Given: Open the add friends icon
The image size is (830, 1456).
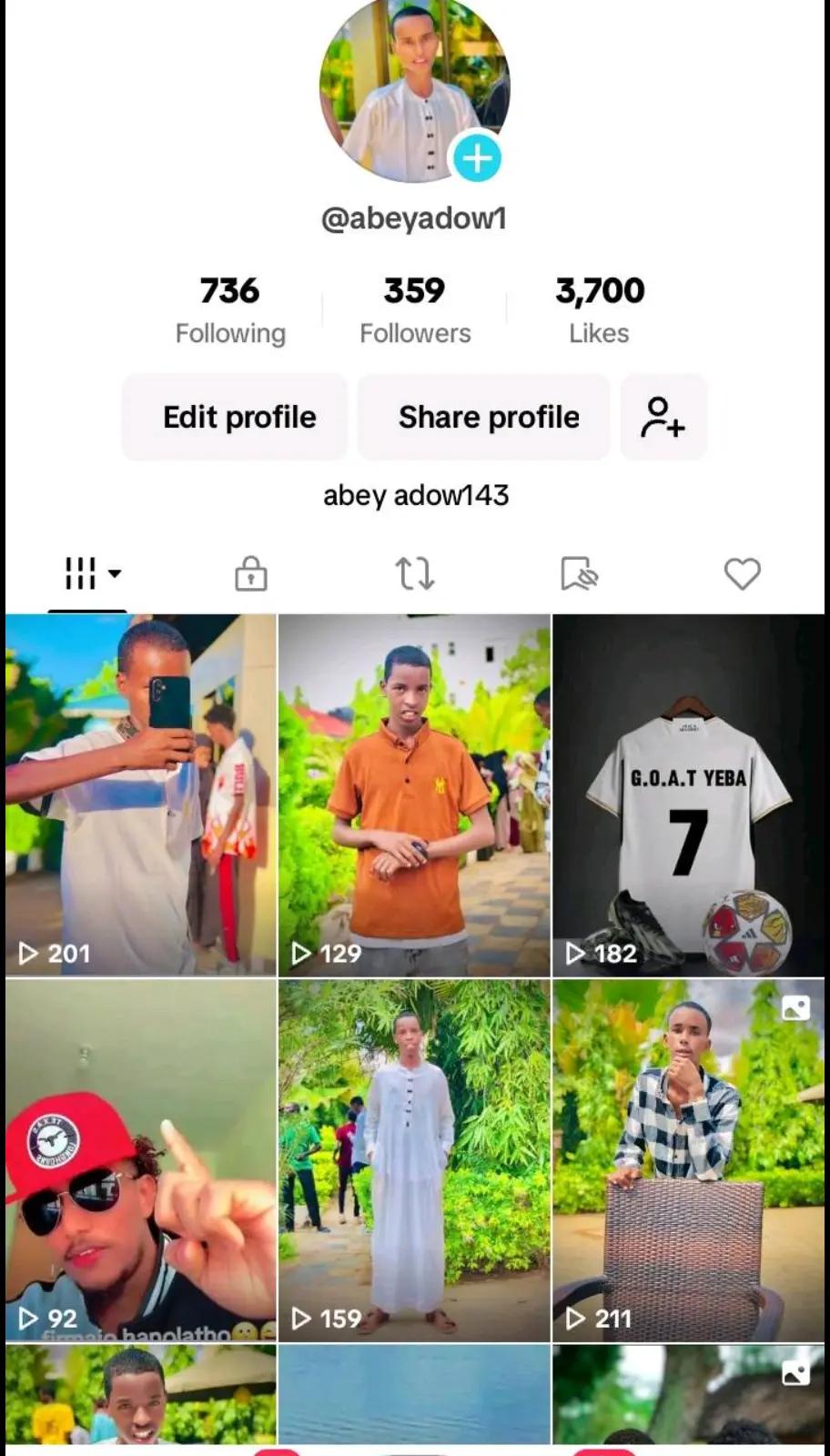Looking at the screenshot, I should [663, 417].
